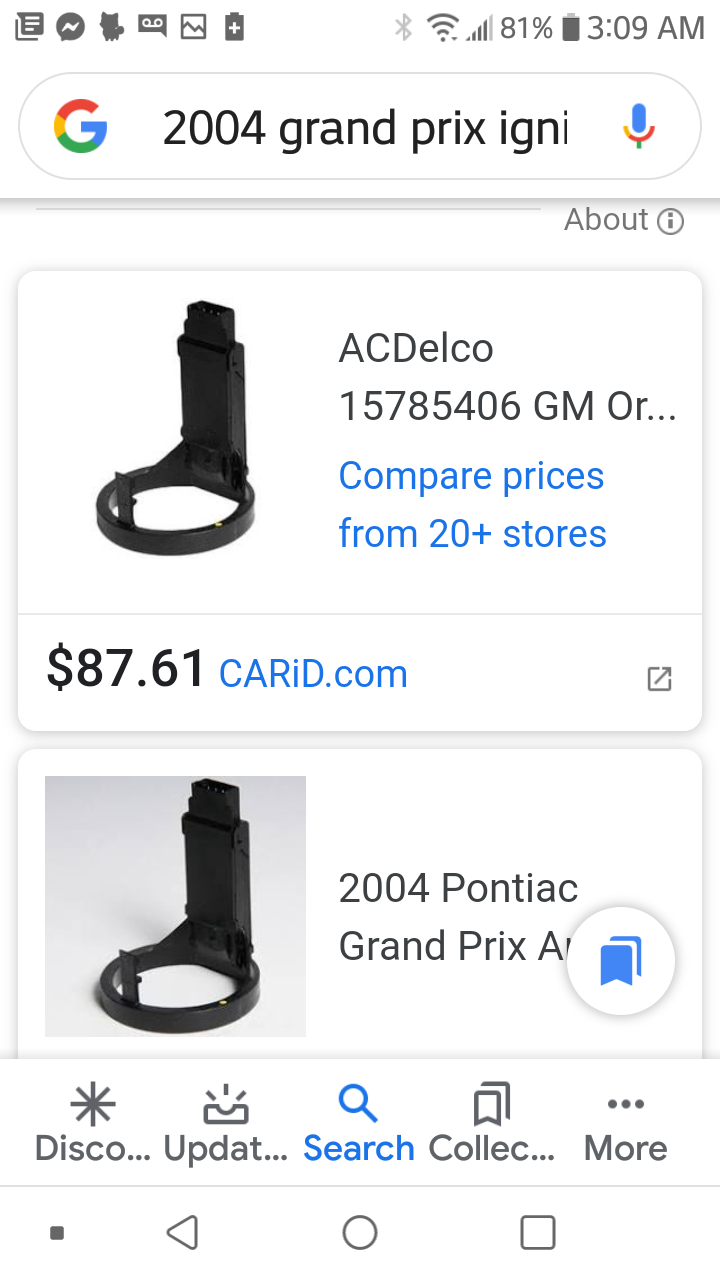Visit the CARiD.com $87.61 listing
Image resolution: width=720 pixels, height=1280 pixels.
pos(313,673)
